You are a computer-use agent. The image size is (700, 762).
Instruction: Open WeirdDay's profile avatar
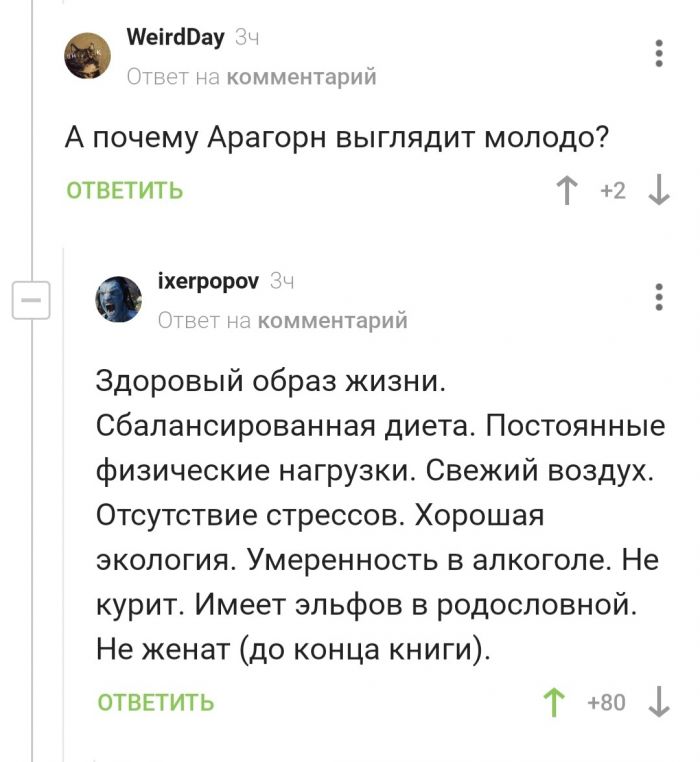[x=87, y=55]
